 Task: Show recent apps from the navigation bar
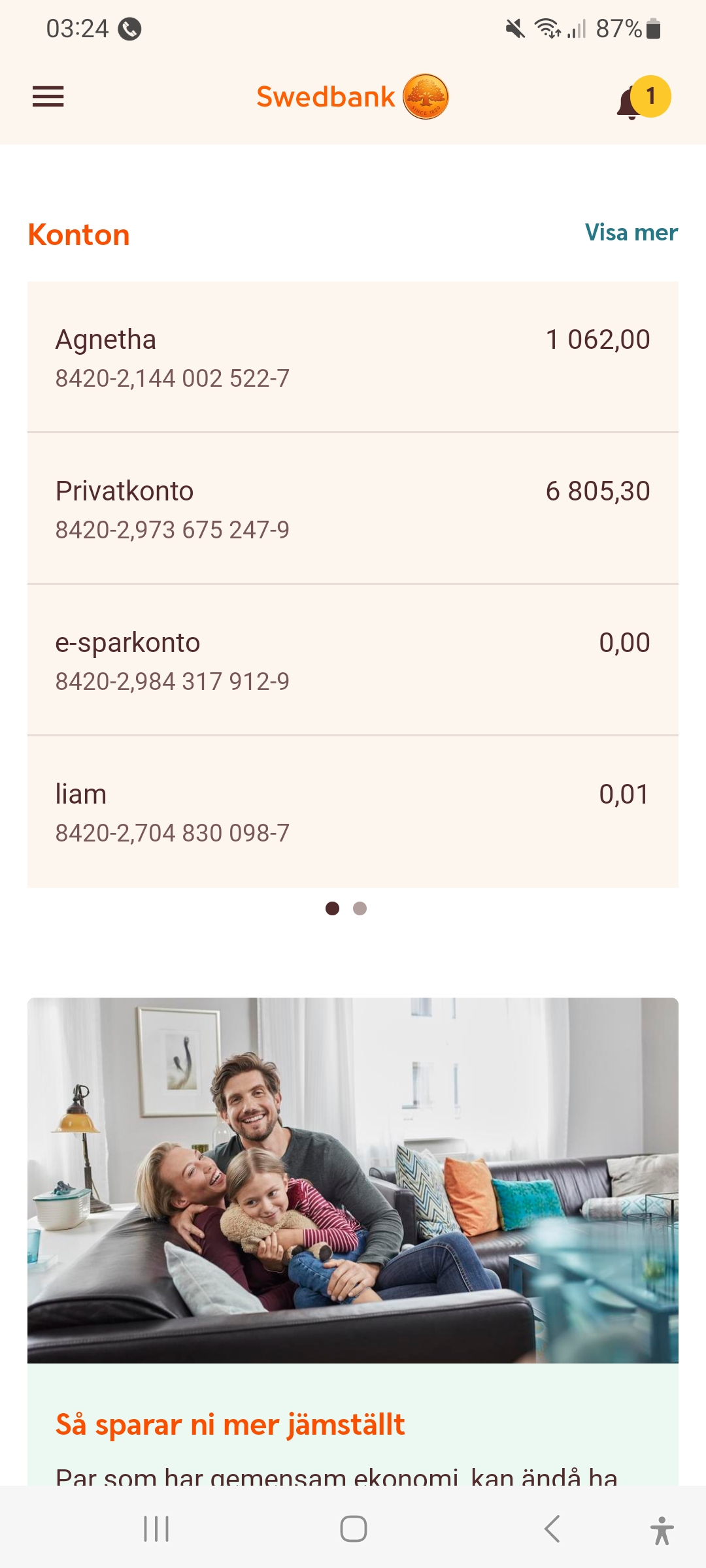coord(156,1529)
